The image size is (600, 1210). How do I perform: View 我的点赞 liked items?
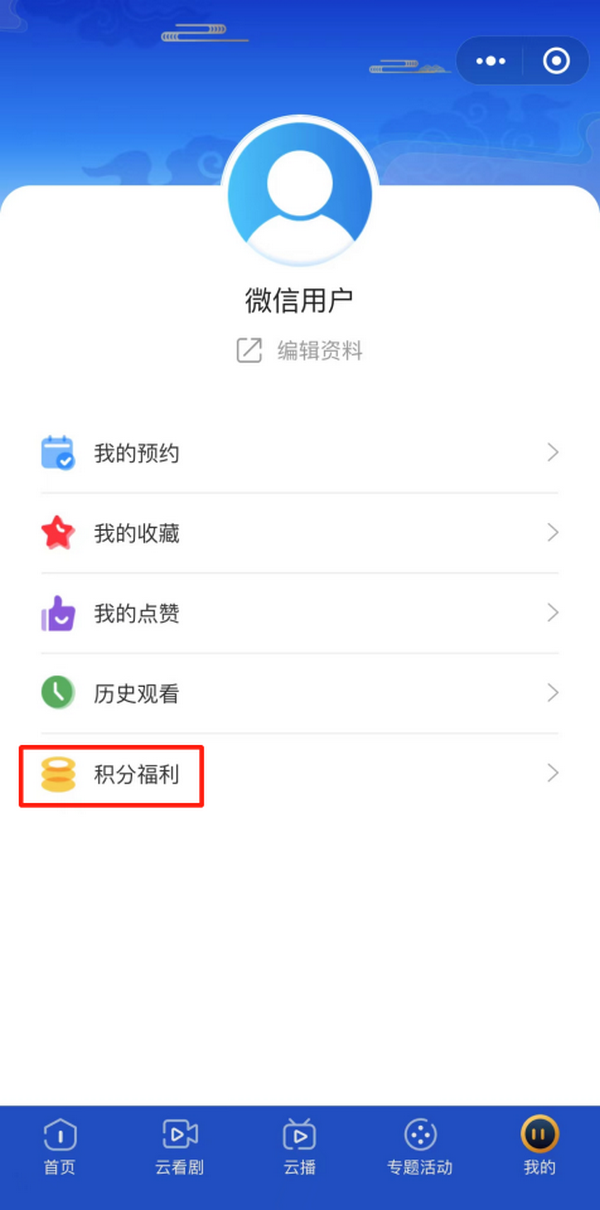(x=300, y=613)
